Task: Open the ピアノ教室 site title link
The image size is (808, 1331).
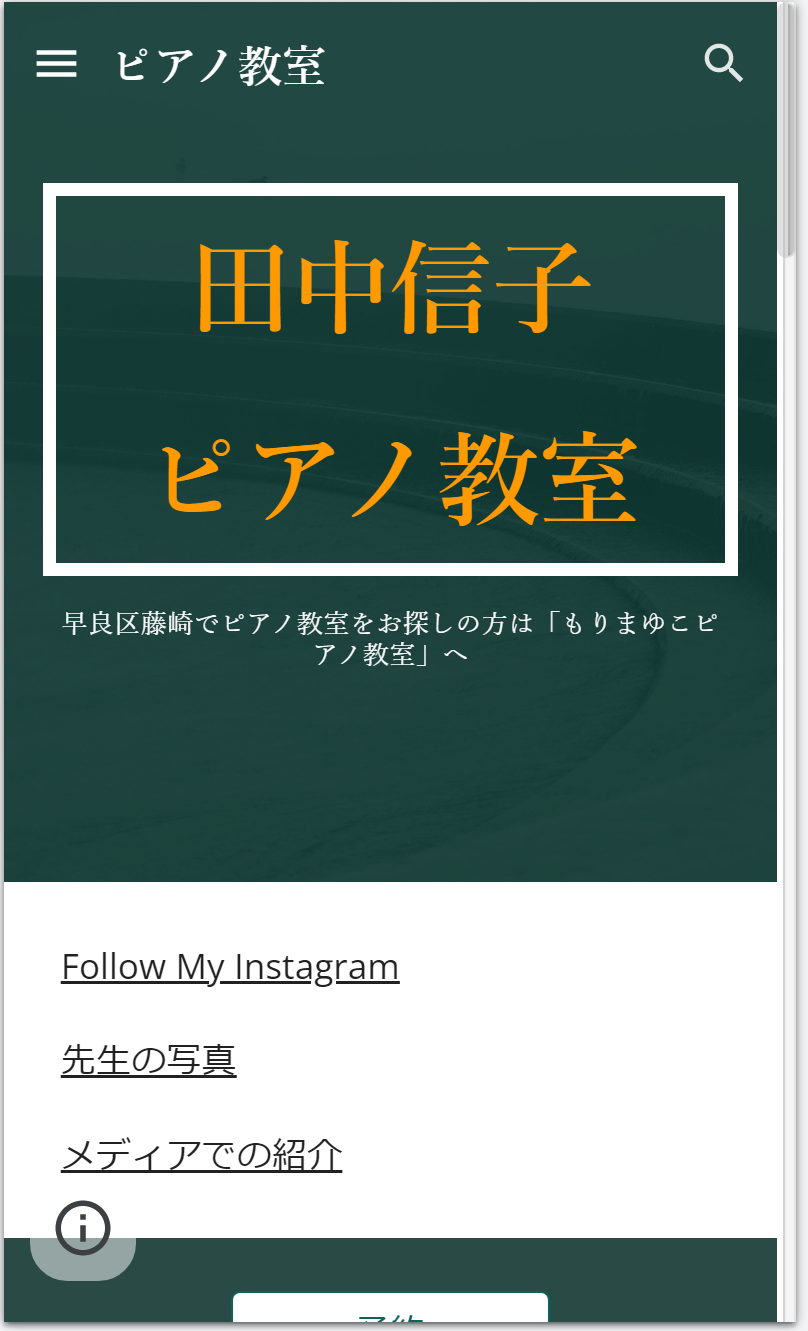Action: [x=219, y=65]
